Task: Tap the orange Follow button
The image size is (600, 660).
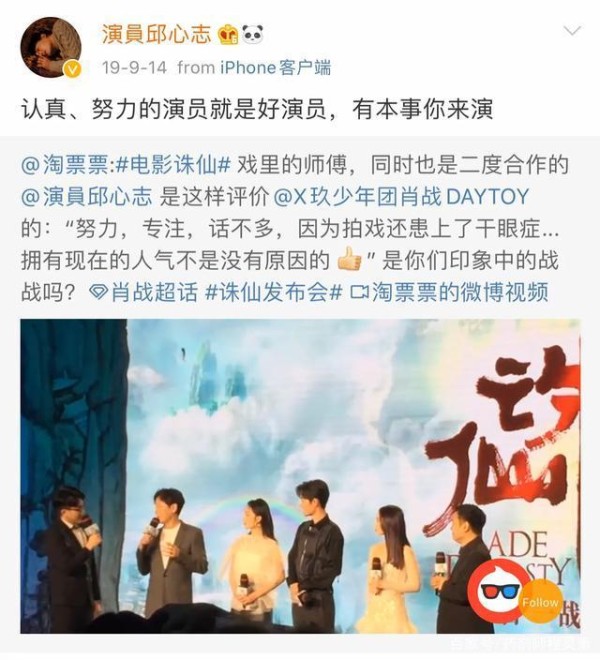Action: 540,603
